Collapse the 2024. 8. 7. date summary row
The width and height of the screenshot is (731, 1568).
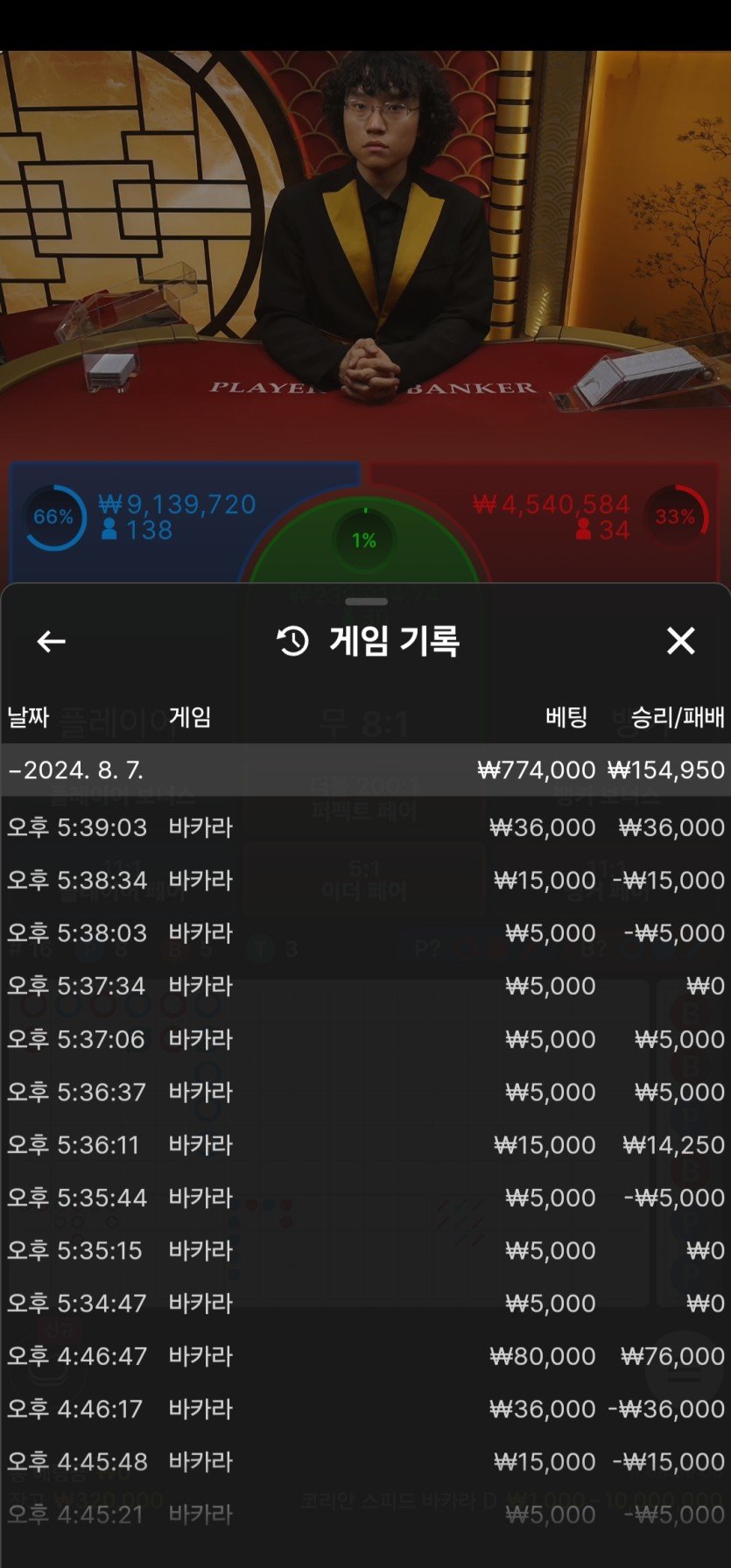pos(366,770)
